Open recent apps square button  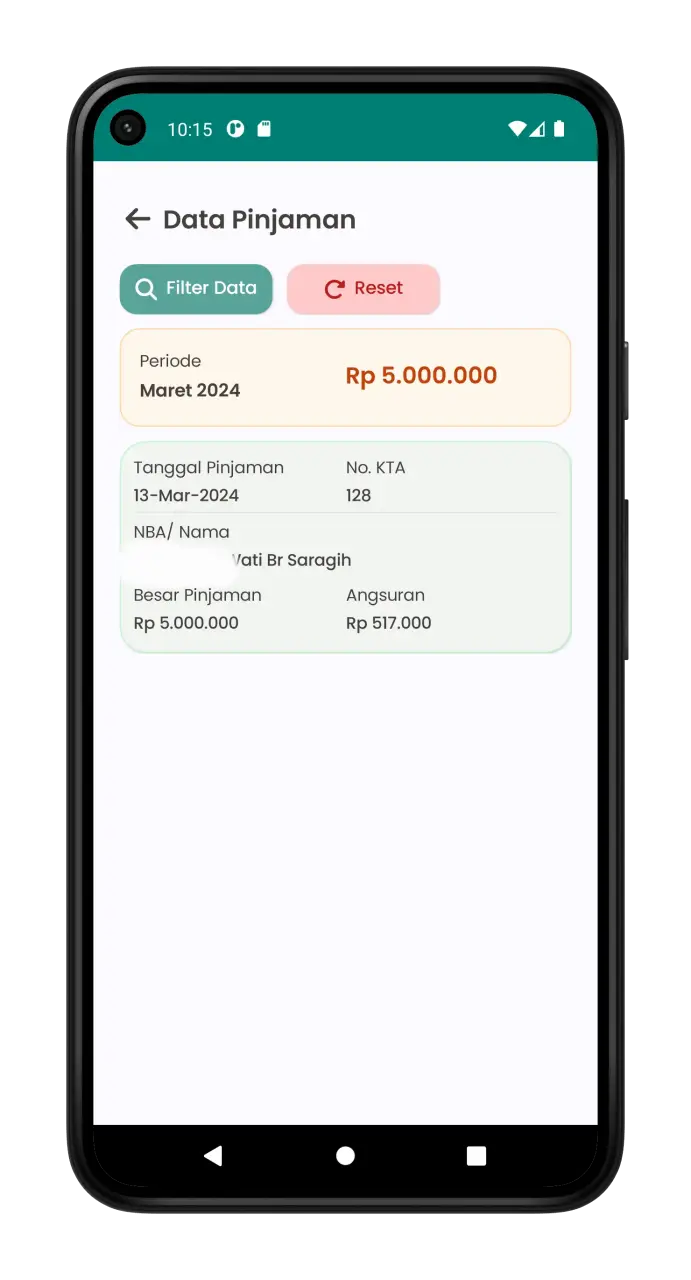pos(476,1156)
